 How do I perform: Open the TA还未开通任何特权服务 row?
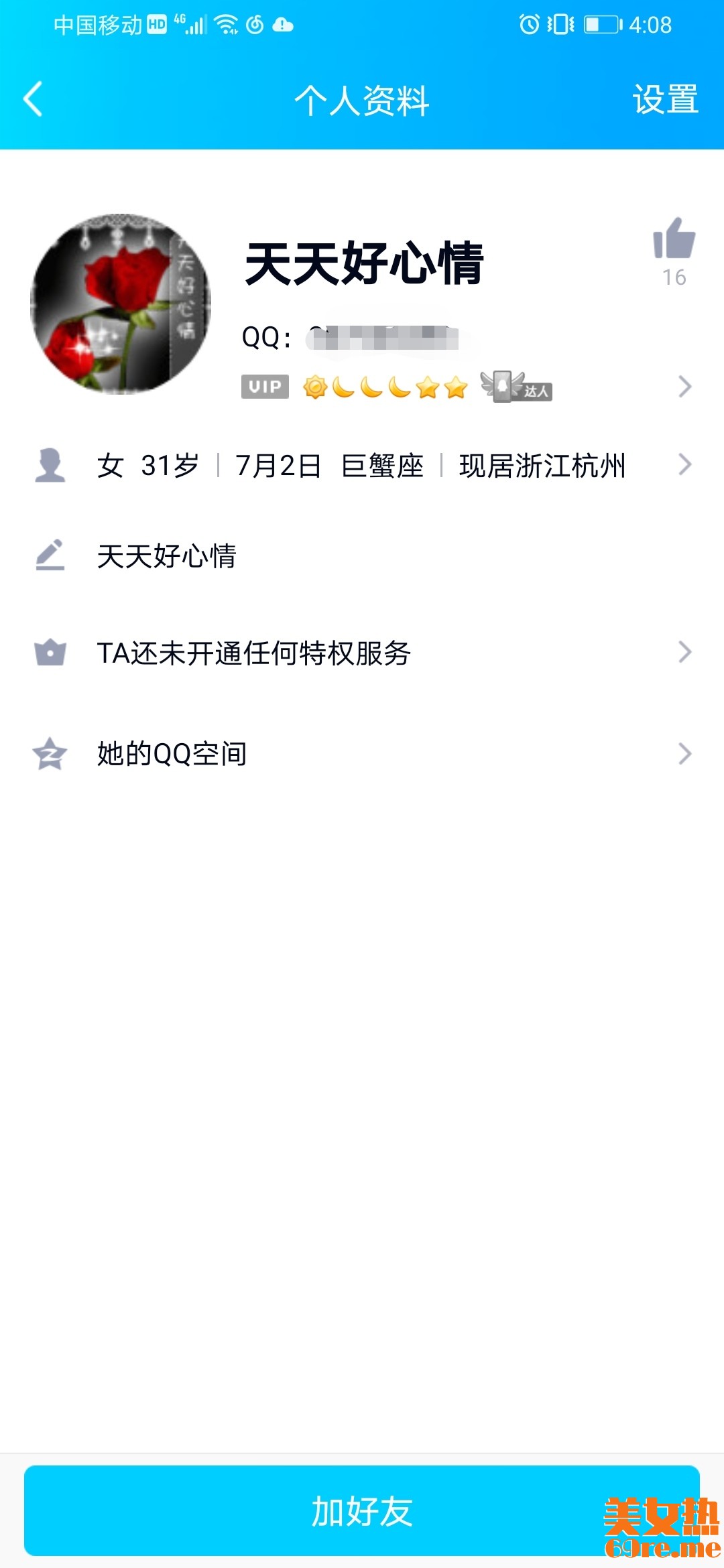362,653
